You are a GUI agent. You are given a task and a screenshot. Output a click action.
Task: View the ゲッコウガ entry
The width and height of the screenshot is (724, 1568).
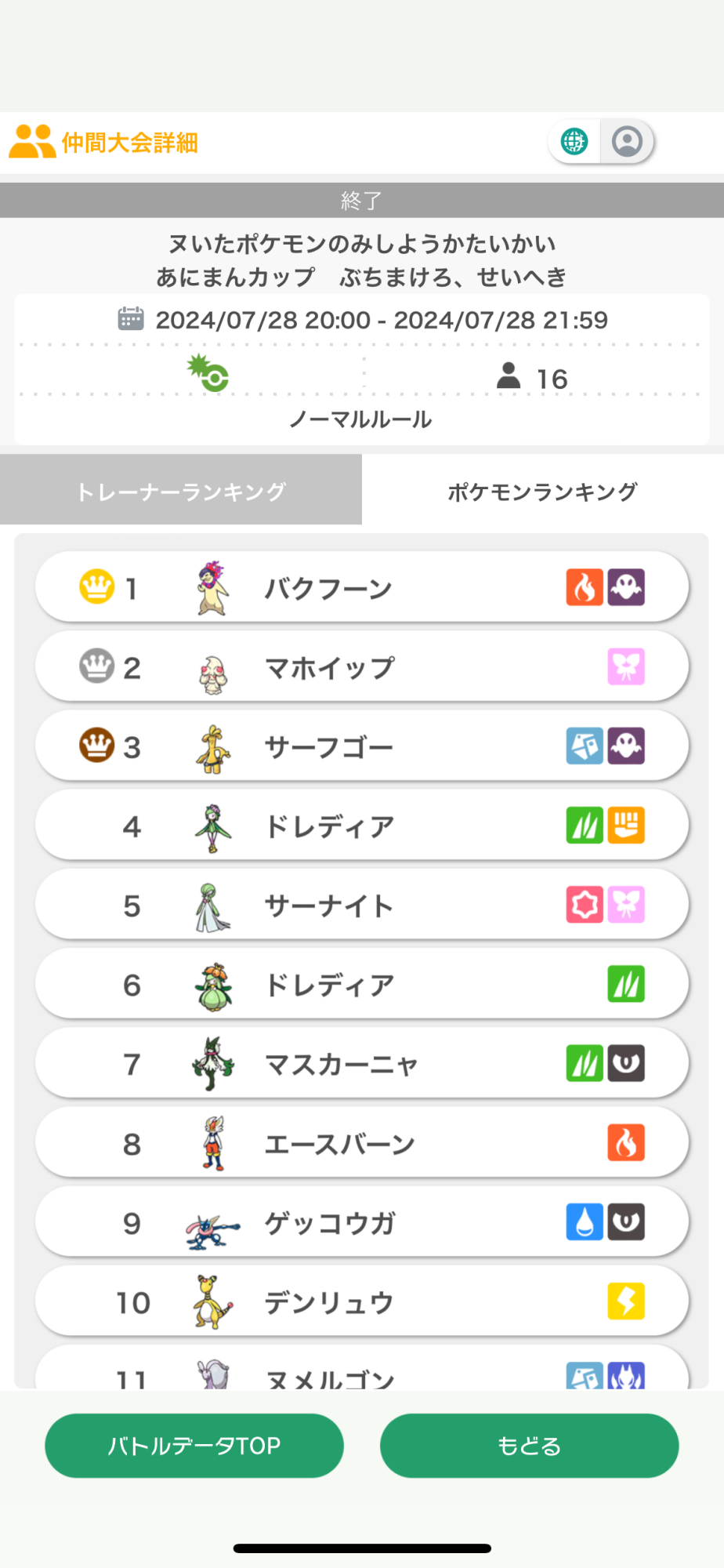point(361,1223)
